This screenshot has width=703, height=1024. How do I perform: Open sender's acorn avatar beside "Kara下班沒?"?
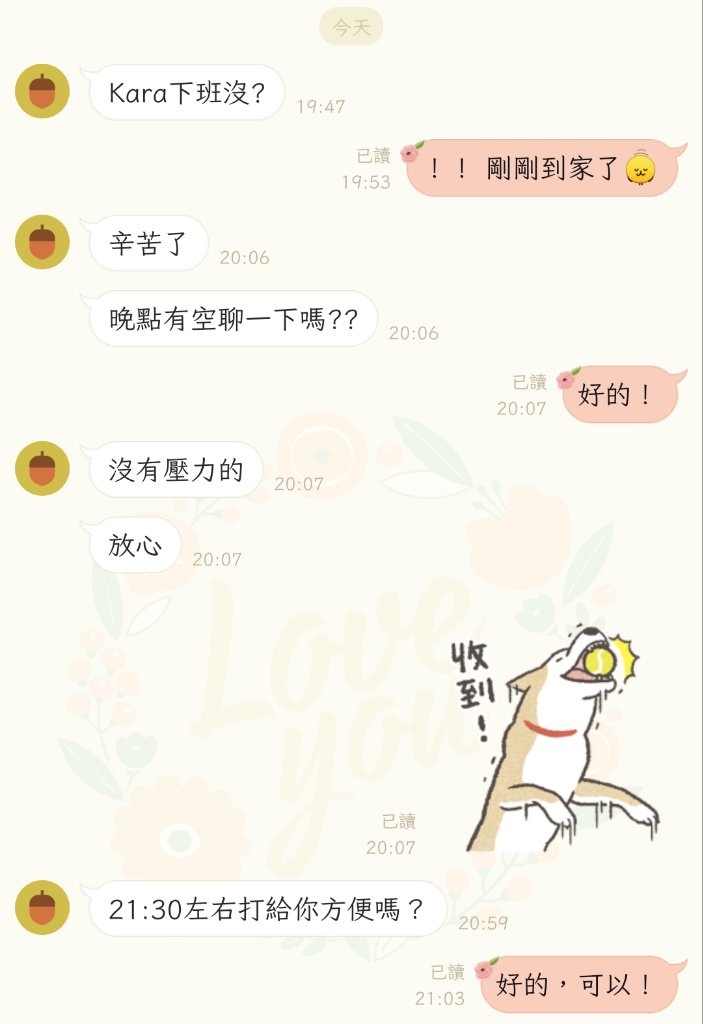(x=42, y=92)
